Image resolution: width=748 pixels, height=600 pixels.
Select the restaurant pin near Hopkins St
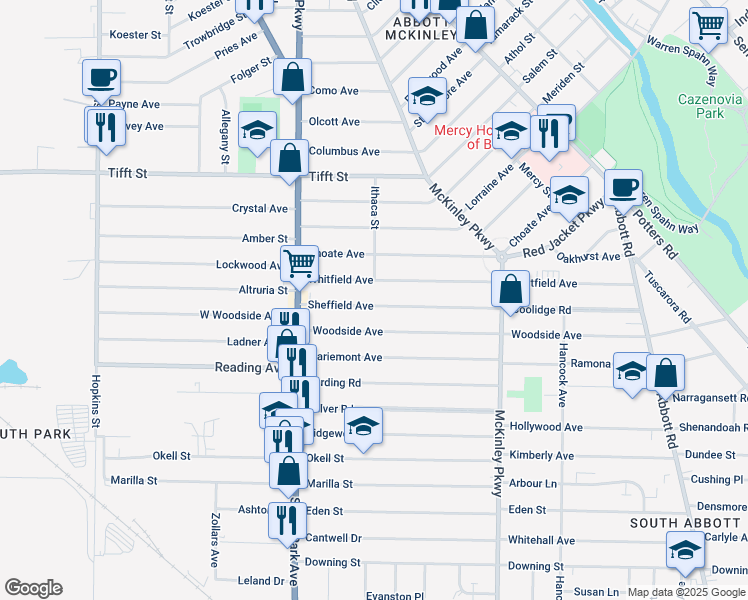coord(103,127)
